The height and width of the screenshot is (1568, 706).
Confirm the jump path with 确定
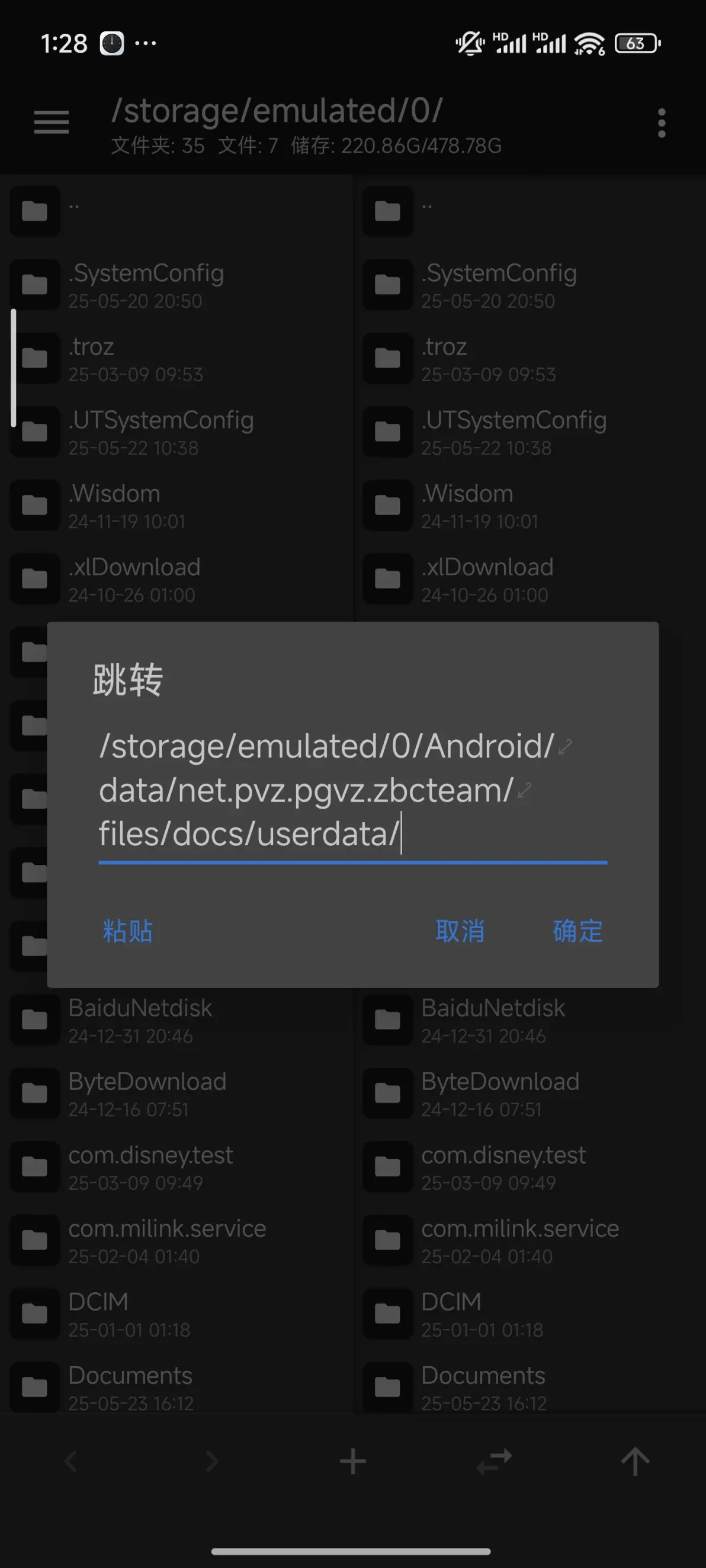click(577, 931)
